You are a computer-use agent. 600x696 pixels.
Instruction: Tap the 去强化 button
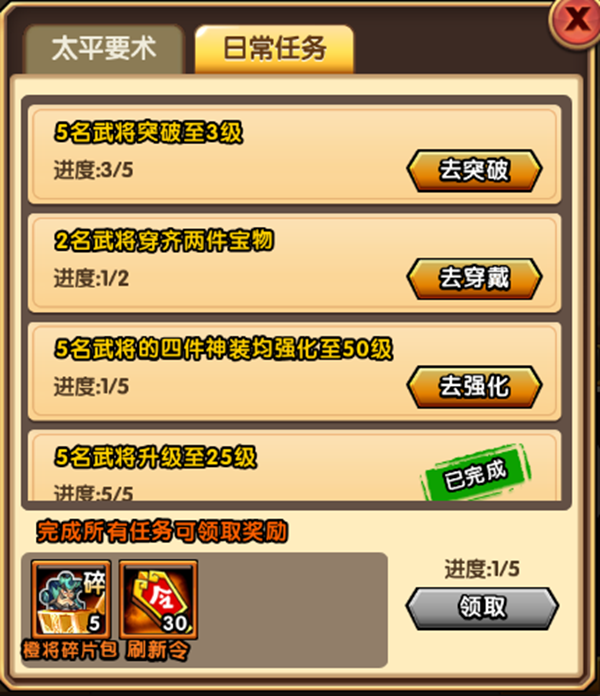474,387
